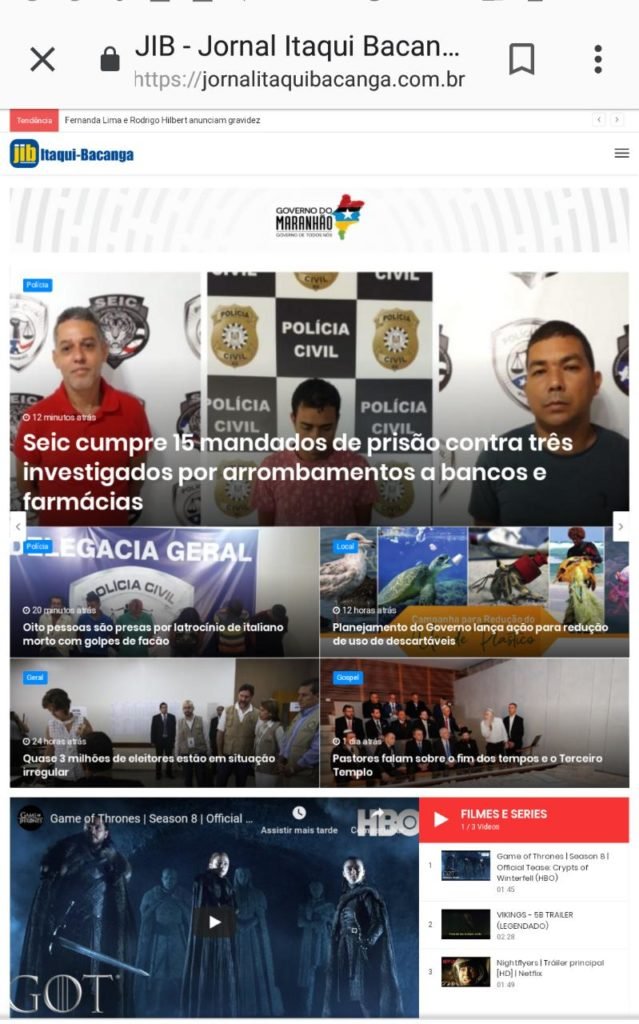Open the site hamburger menu
This screenshot has width=639, height=1024.
[622, 153]
